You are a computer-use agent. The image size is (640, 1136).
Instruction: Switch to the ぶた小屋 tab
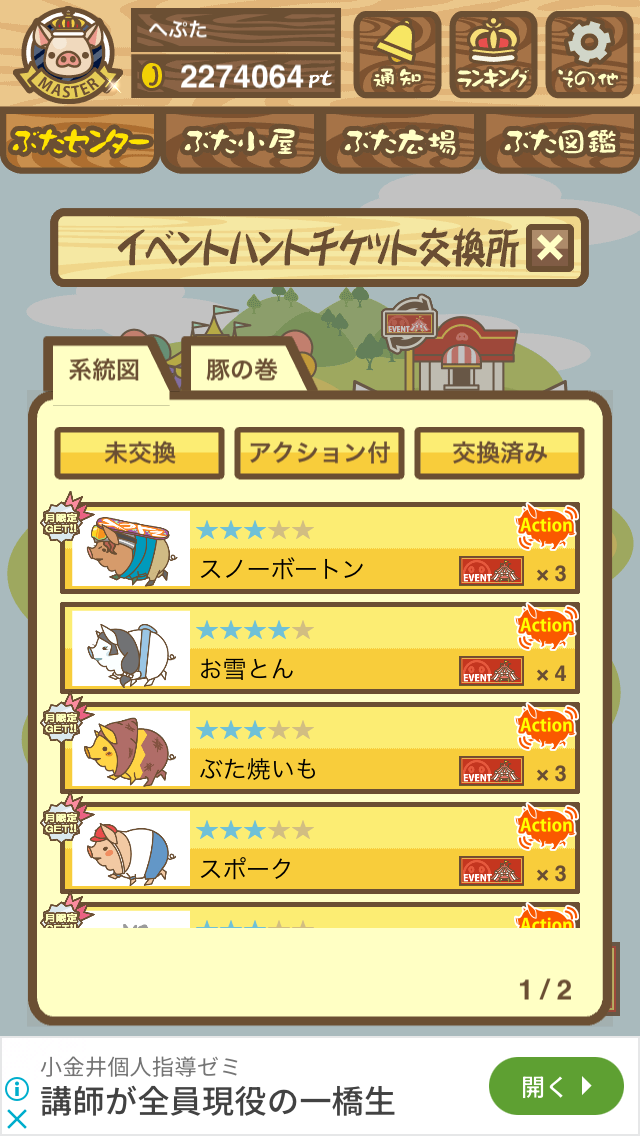pyautogui.click(x=240, y=142)
